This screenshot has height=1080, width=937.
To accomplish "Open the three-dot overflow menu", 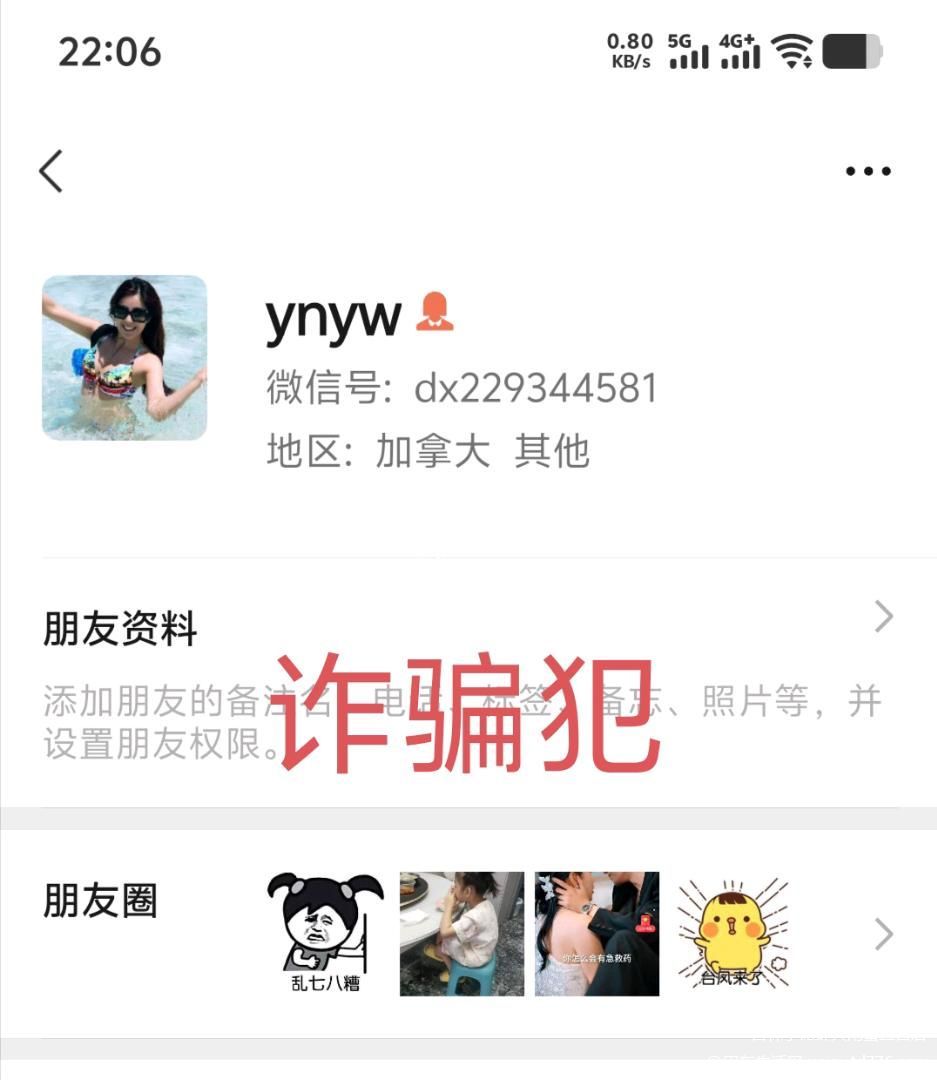I will click(867, 171).
